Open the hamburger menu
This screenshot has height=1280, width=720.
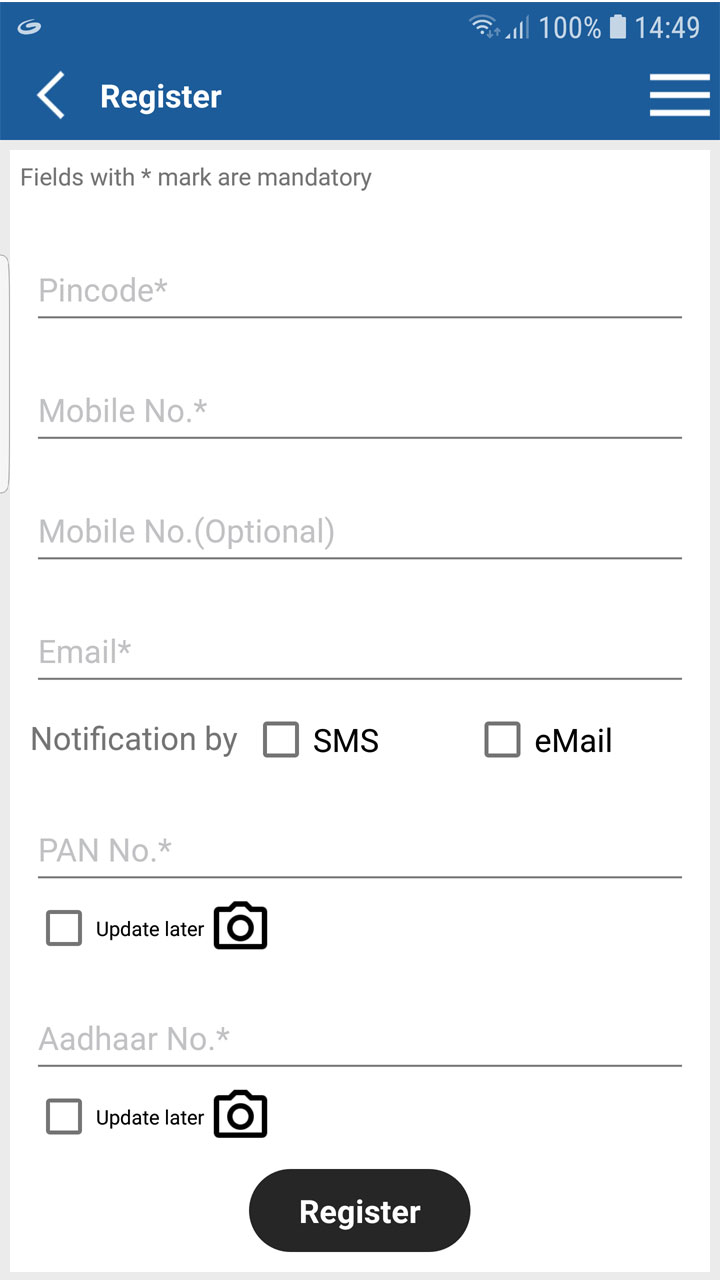(x=679, y=96)
